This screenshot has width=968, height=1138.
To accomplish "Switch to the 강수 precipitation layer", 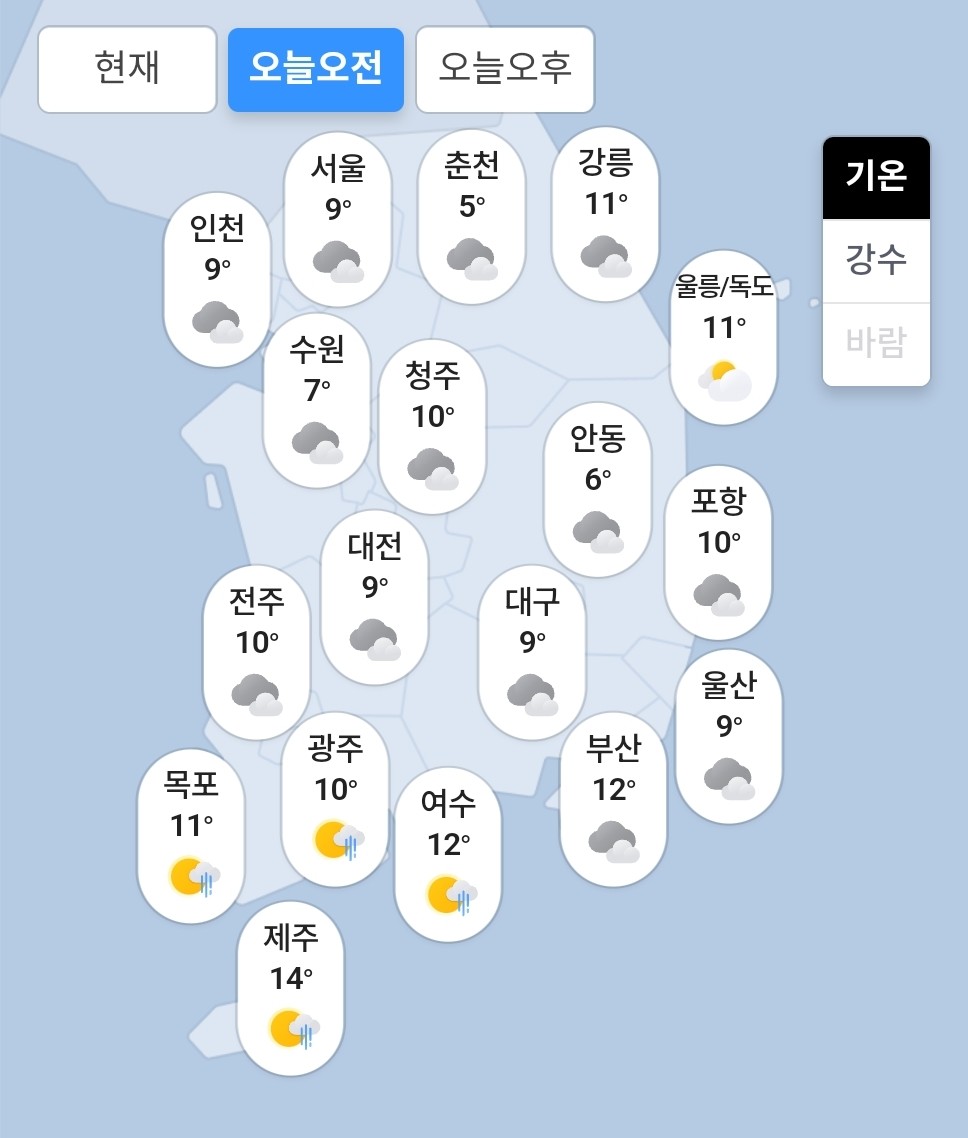I will coord(876,260).
